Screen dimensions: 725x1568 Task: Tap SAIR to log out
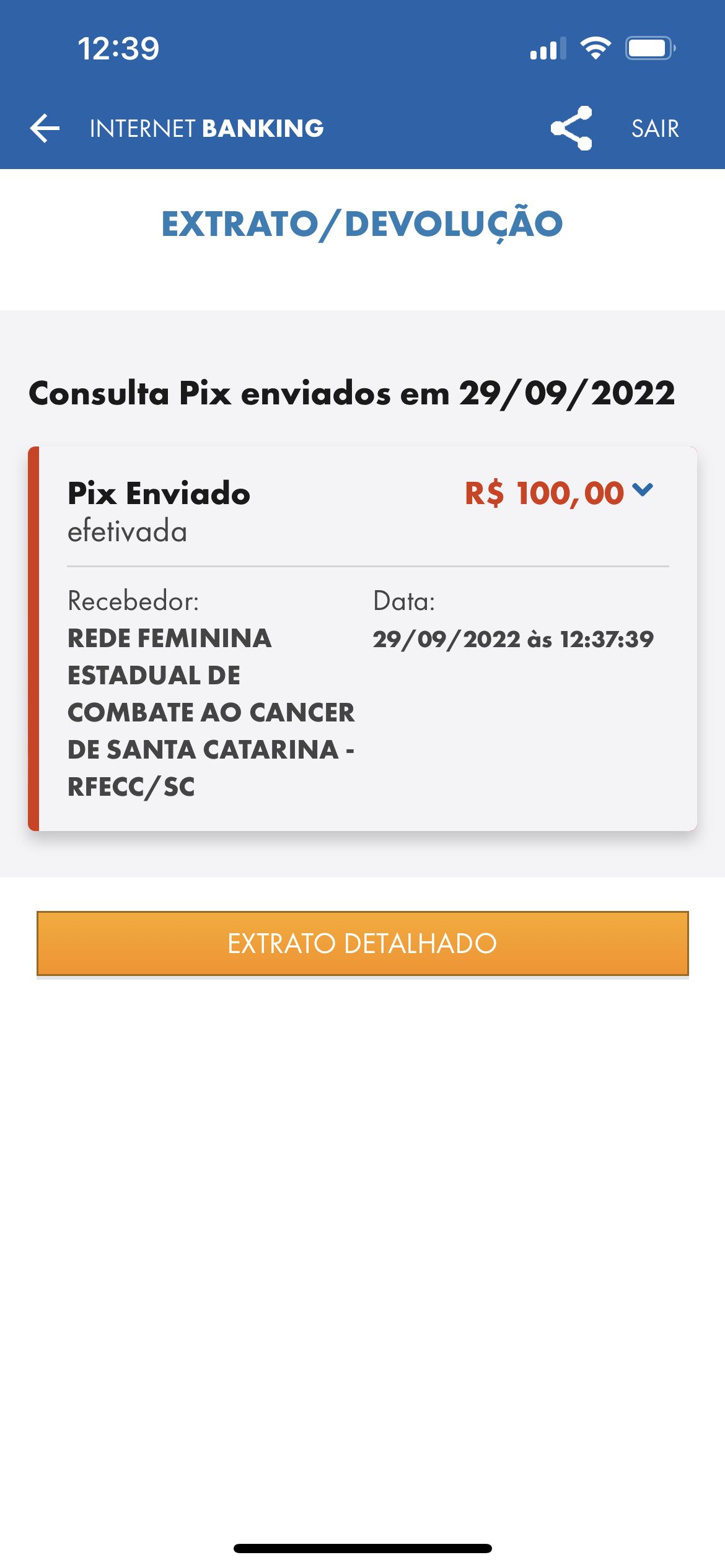click(x=655, y=129)
